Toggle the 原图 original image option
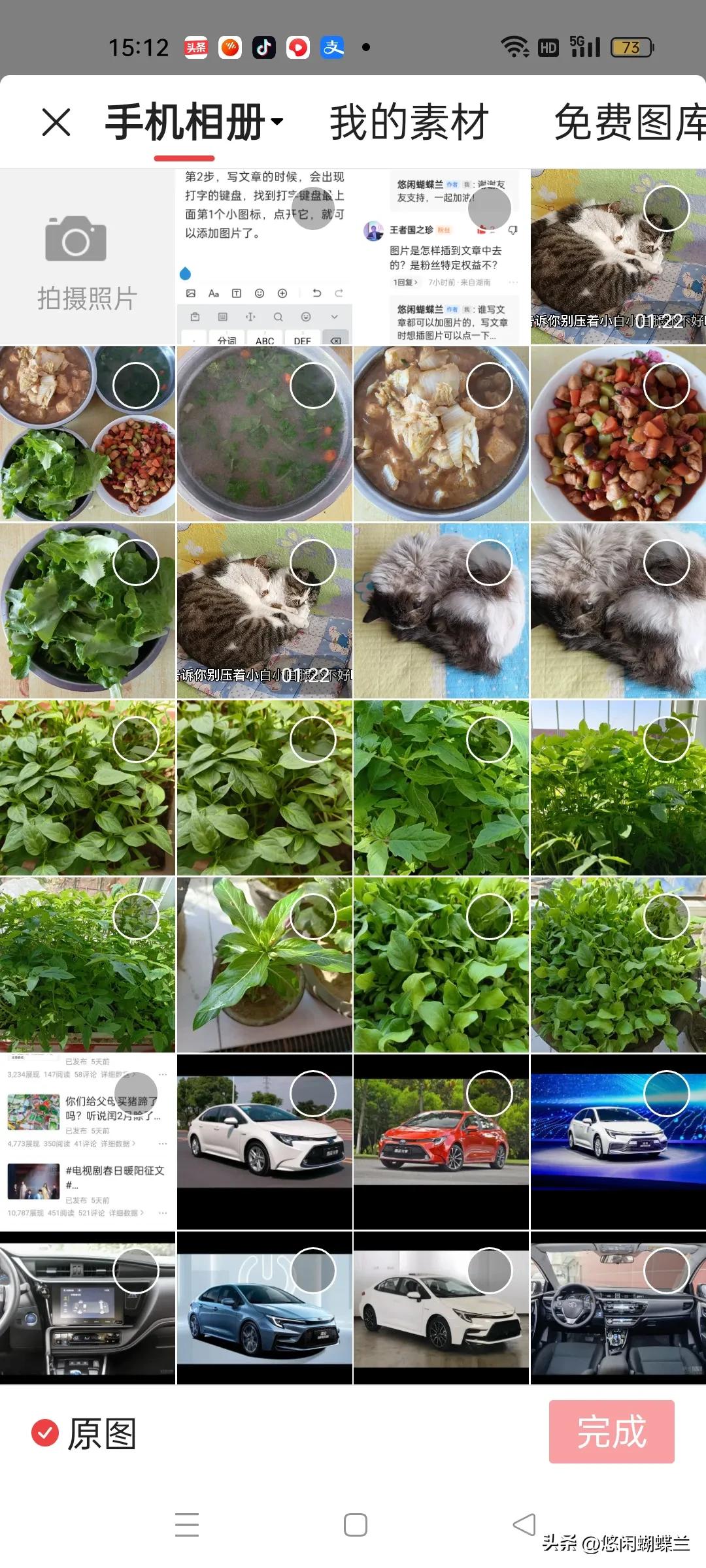 tap(84, 1433)
